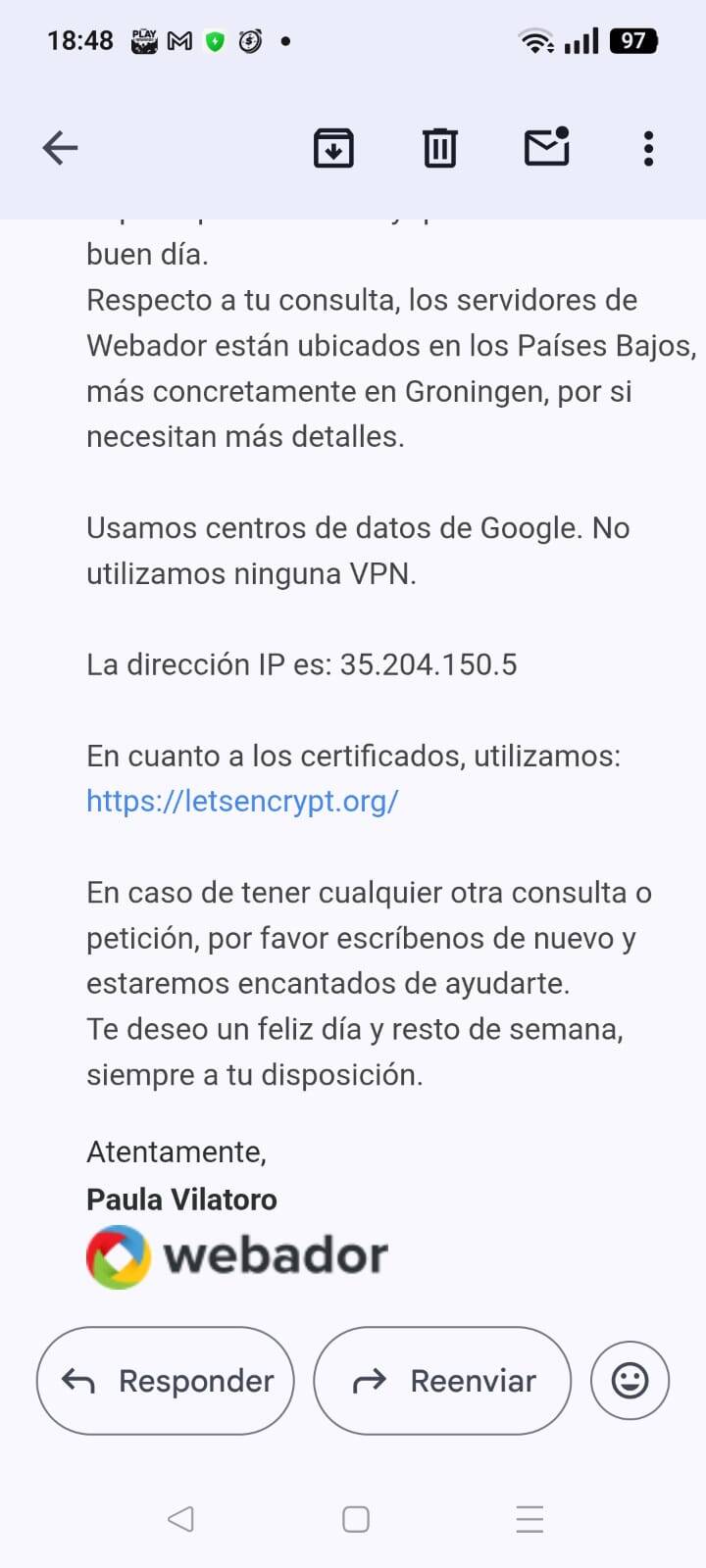Mark the email as unread
Image resolution: width=706 pixels, height=1568 pixels.
[546, 148]
